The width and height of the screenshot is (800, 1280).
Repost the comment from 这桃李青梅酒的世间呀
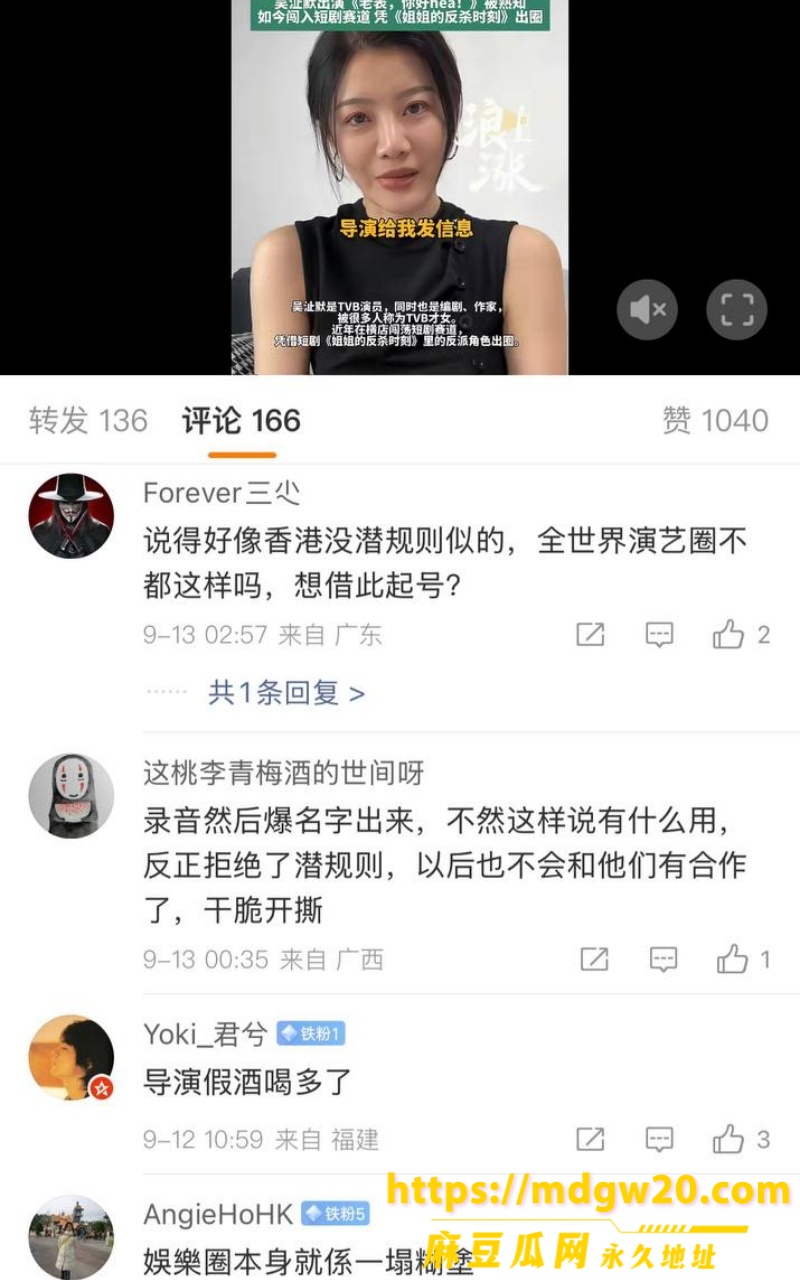(594, 960)
